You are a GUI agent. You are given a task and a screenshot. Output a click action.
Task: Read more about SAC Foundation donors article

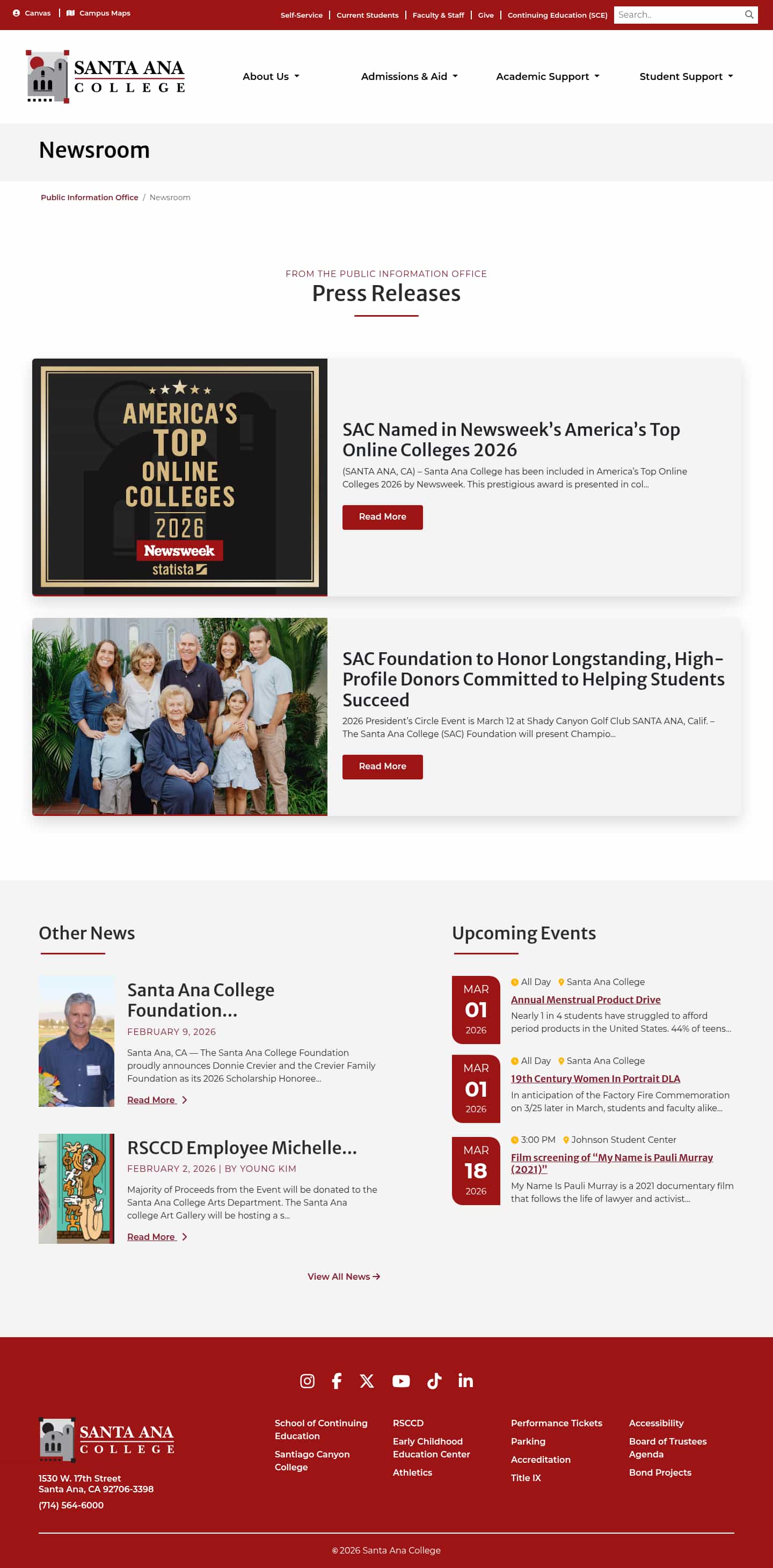tap(382, 767)
